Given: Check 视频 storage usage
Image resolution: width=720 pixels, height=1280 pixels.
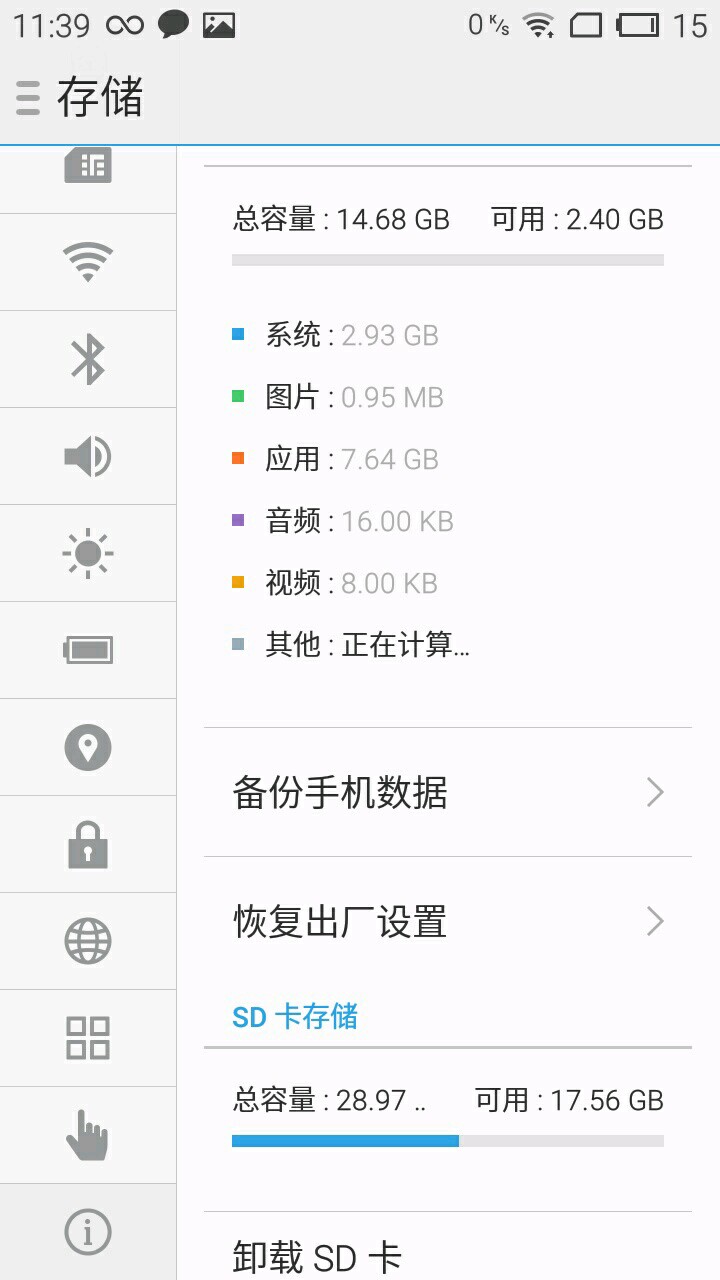Looking at the screenshot, I should coord(351,583).
